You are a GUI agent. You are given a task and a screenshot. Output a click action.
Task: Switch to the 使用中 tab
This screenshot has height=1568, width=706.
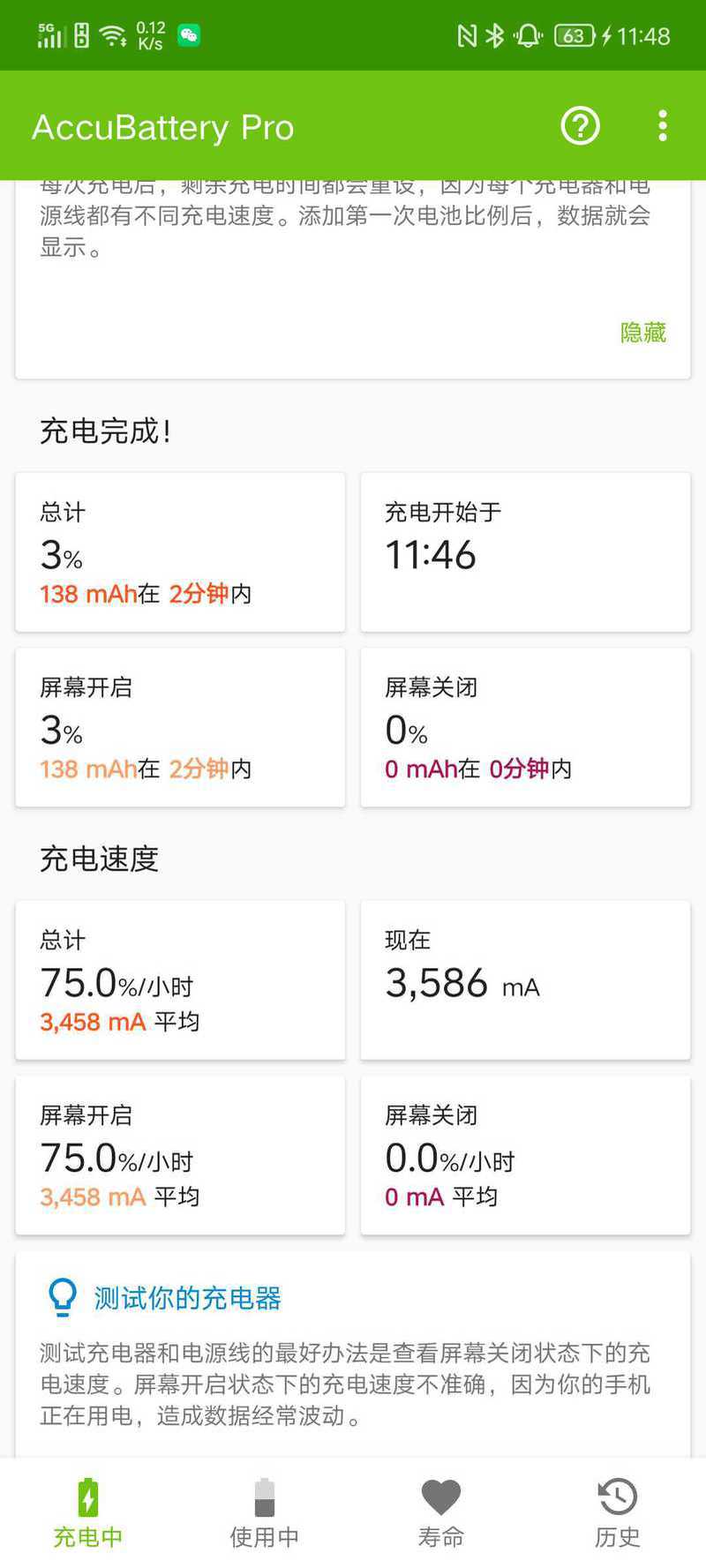[x=265, y=1513]
